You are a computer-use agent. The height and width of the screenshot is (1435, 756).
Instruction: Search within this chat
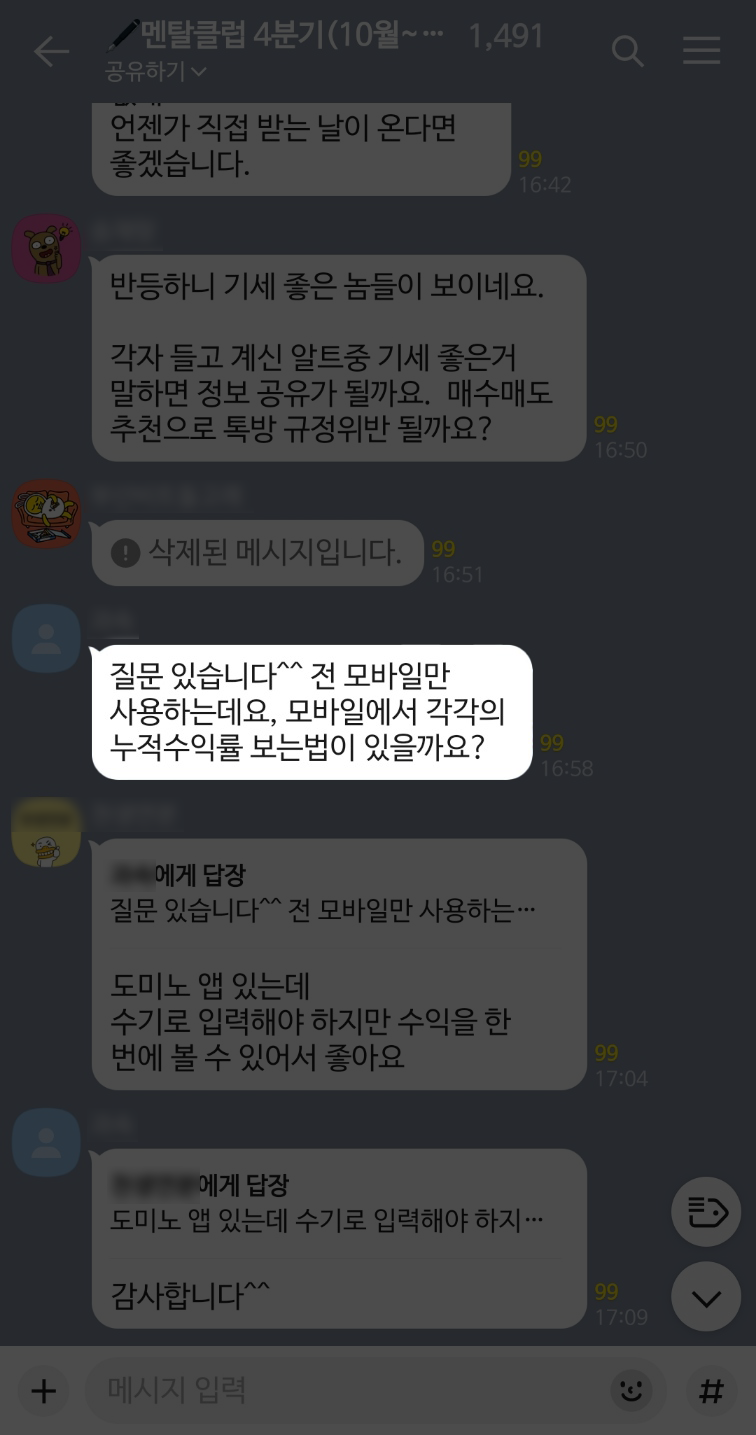click(627, 51)
